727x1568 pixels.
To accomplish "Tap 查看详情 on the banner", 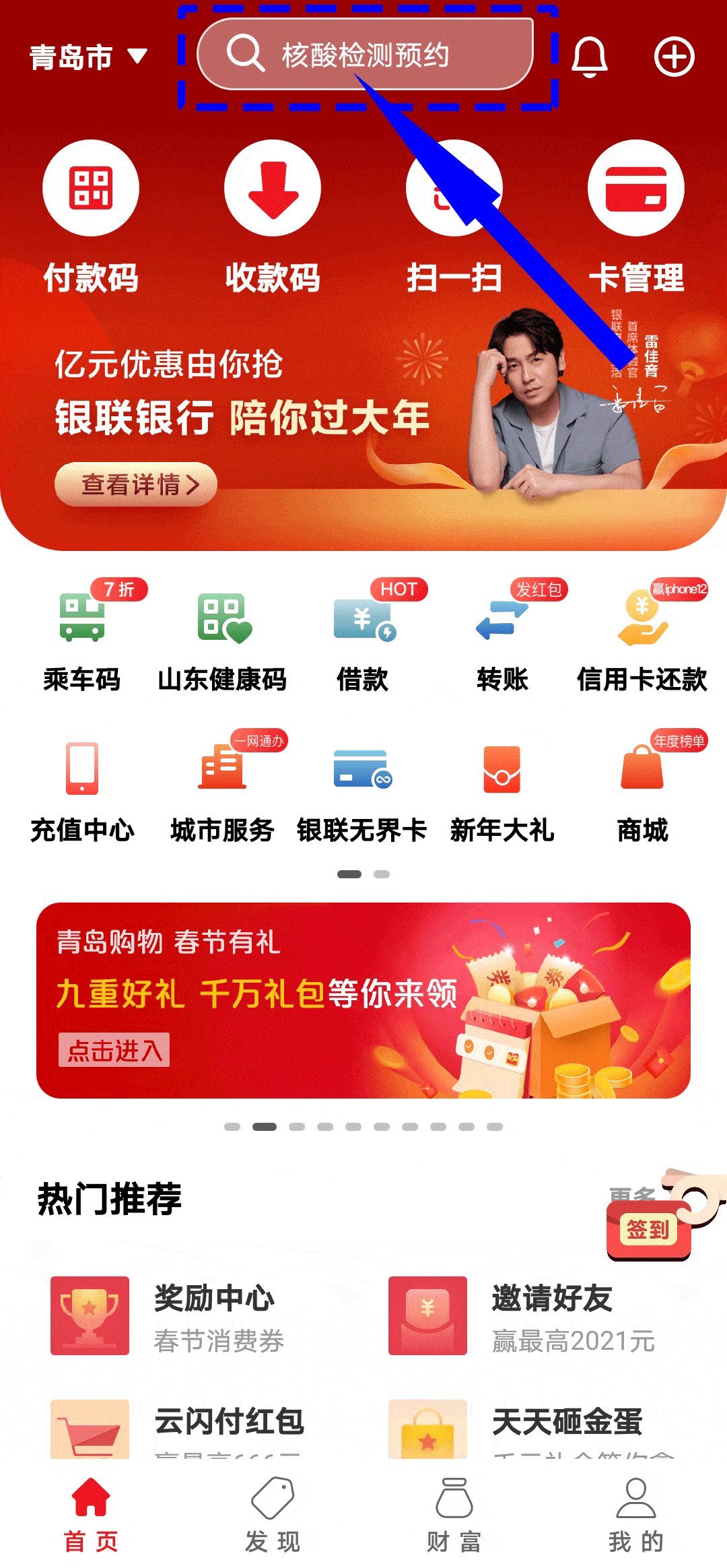I will pyautogui.click(x=136, y=484).
